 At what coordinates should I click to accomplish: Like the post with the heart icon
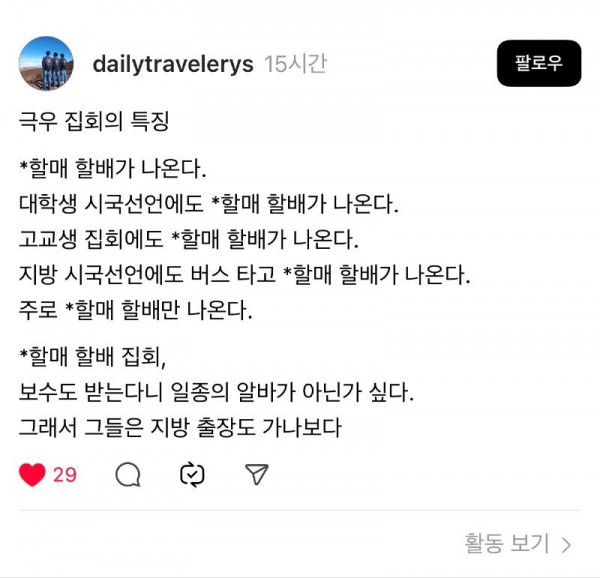coord(33,474)
